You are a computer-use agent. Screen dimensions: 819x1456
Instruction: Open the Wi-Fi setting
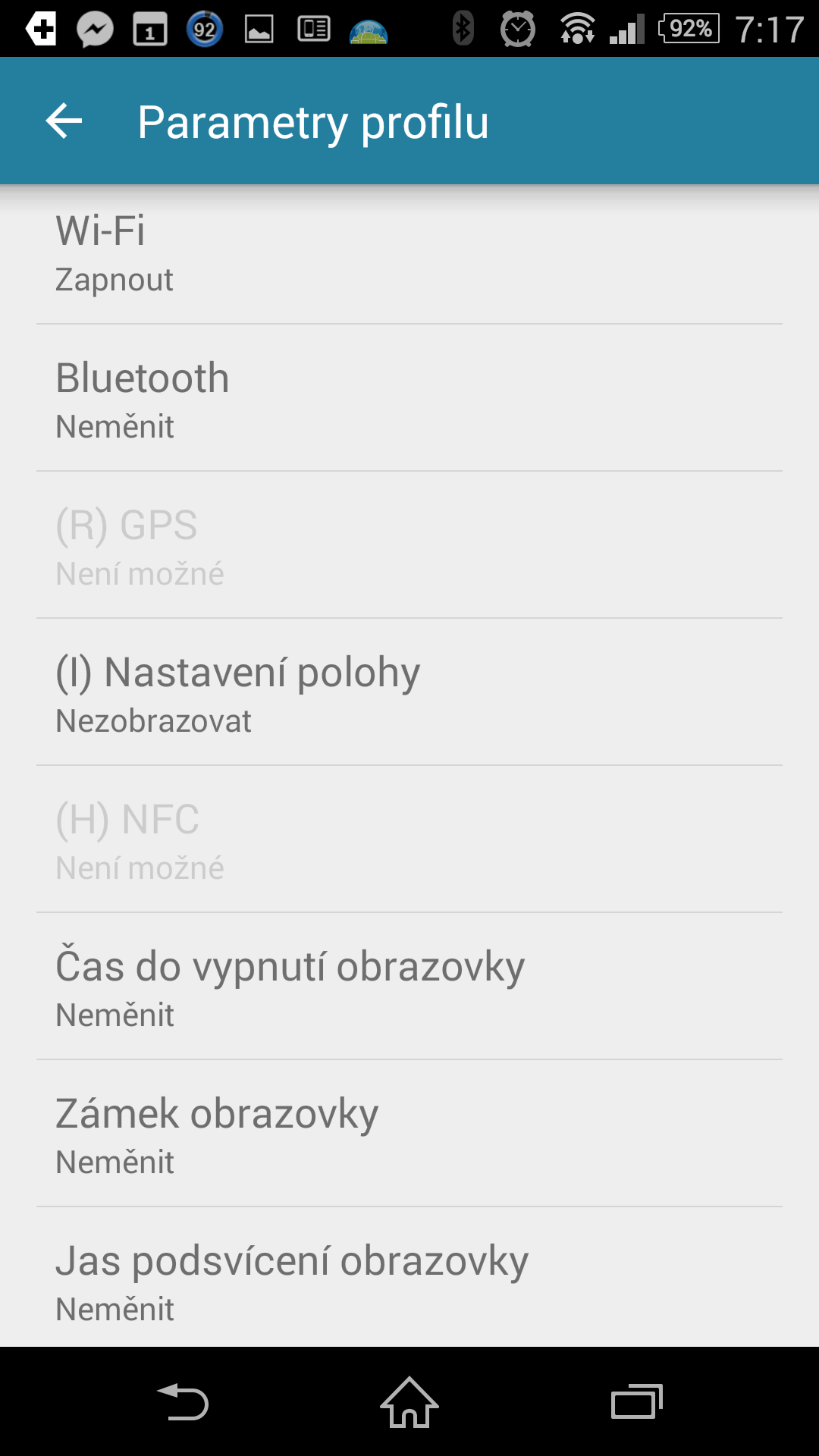click(409, 254)
